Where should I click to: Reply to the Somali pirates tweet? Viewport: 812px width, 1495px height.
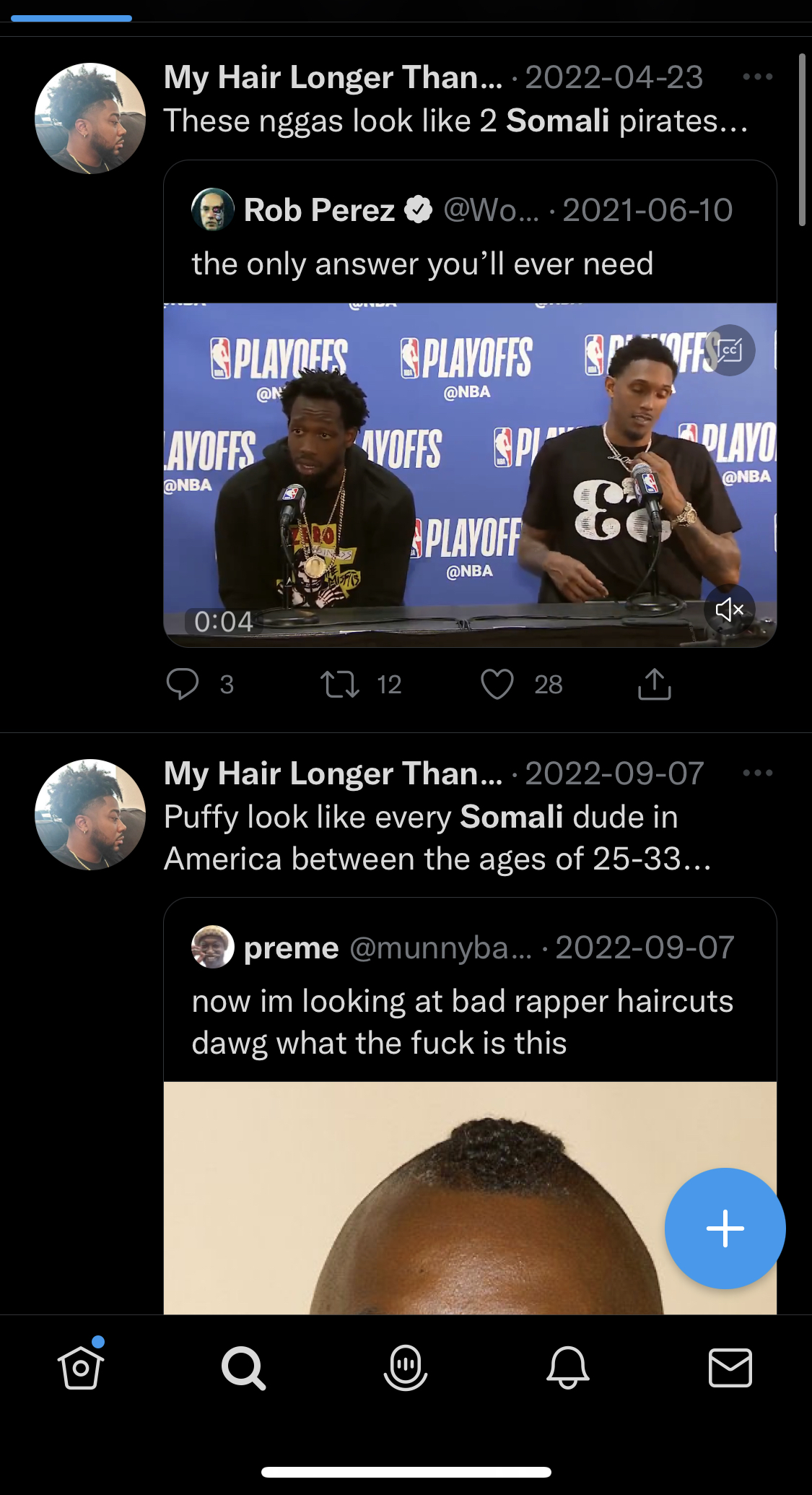[183, 684]
